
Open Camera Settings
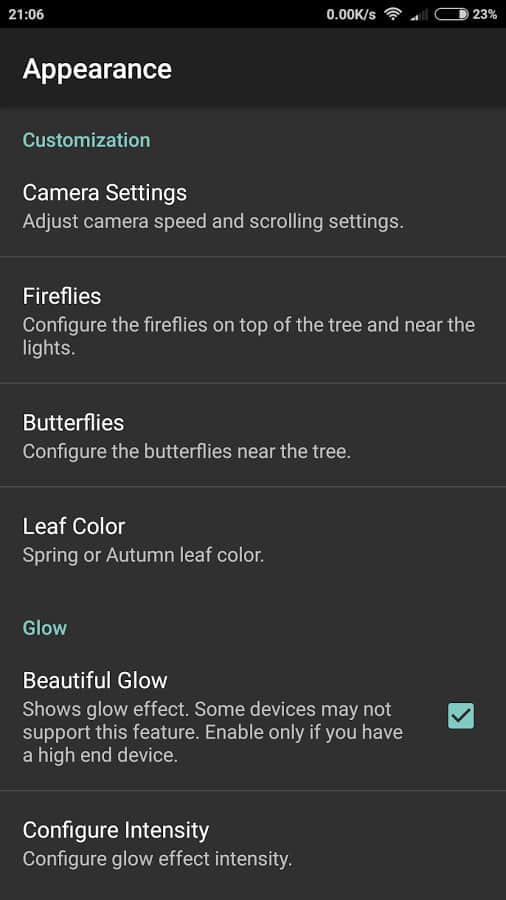point(253,207)
